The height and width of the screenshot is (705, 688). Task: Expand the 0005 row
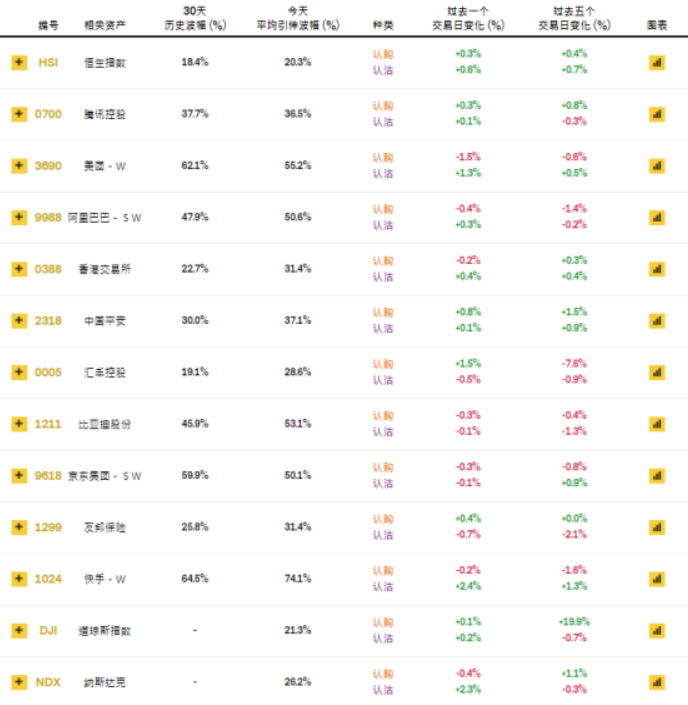tap(19, 372)
